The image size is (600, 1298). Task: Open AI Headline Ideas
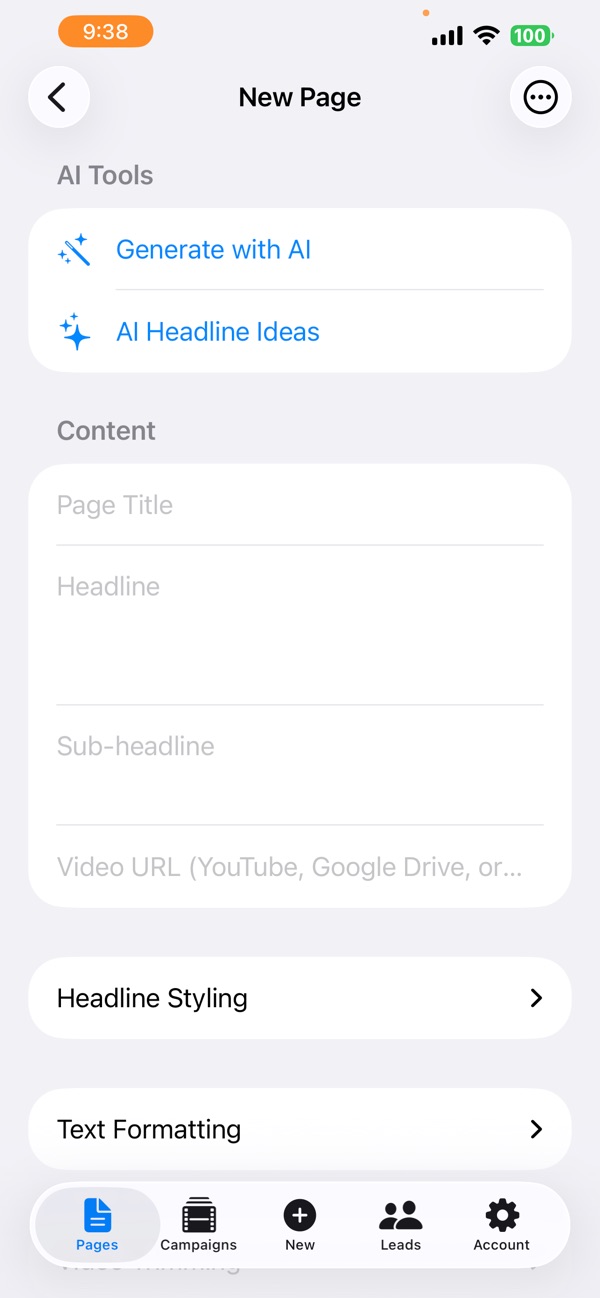300,331
